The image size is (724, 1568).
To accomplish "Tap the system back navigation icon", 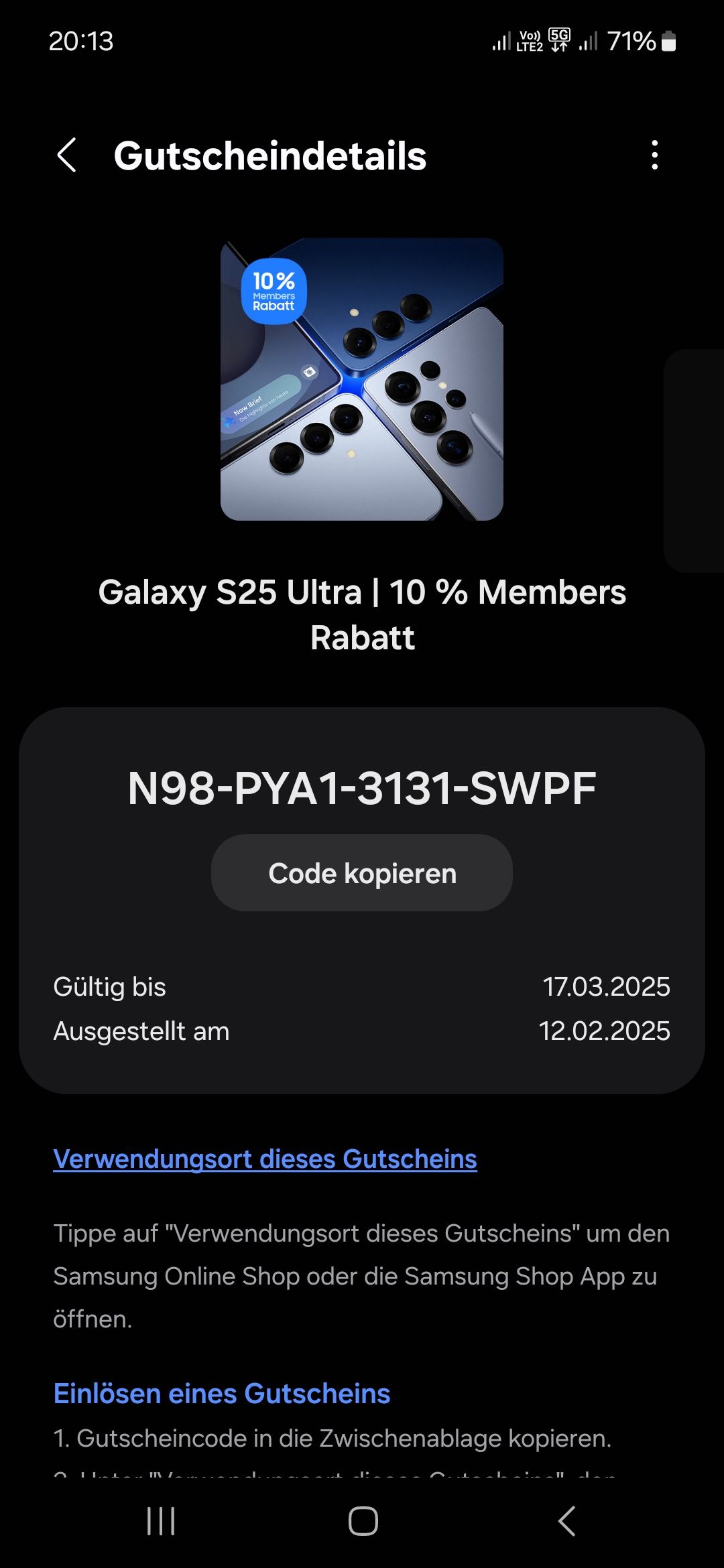I will coord(566,1520).
